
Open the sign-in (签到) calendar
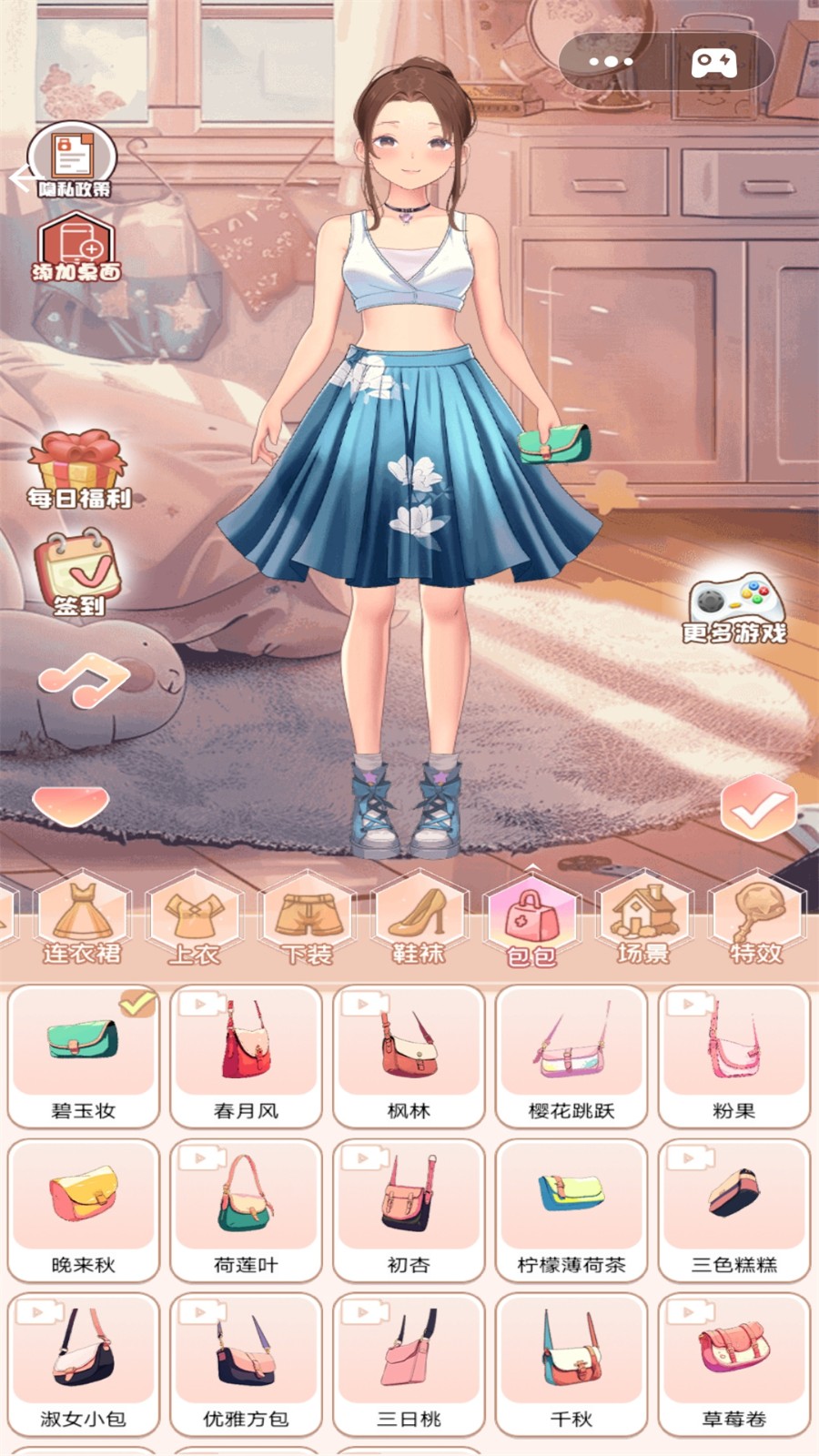[x=76, y=573]
